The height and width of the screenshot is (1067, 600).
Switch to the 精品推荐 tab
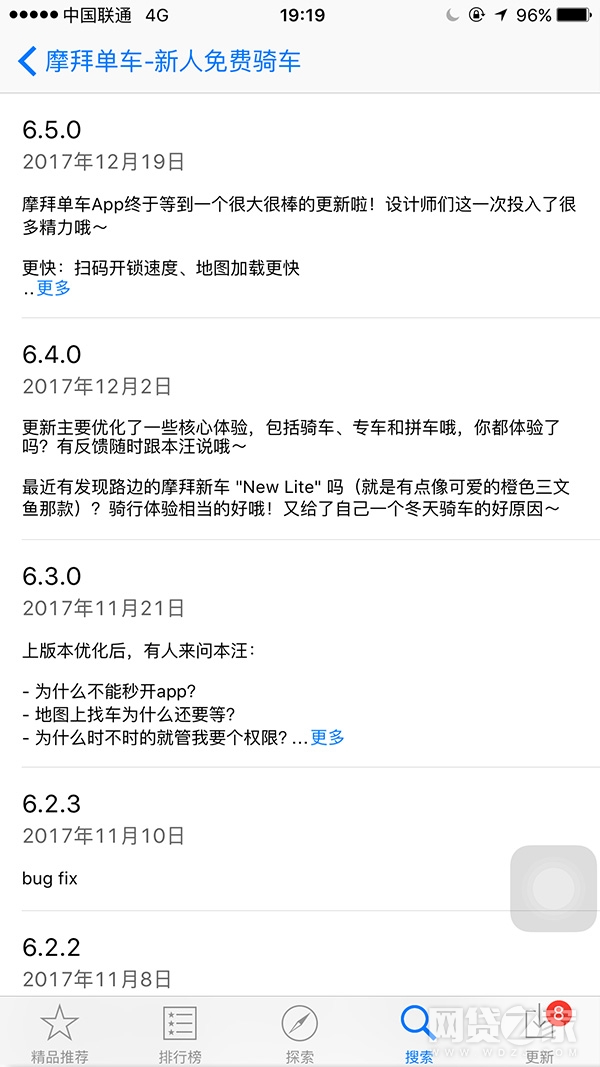pyautogui.click(x=60, y=1033)
